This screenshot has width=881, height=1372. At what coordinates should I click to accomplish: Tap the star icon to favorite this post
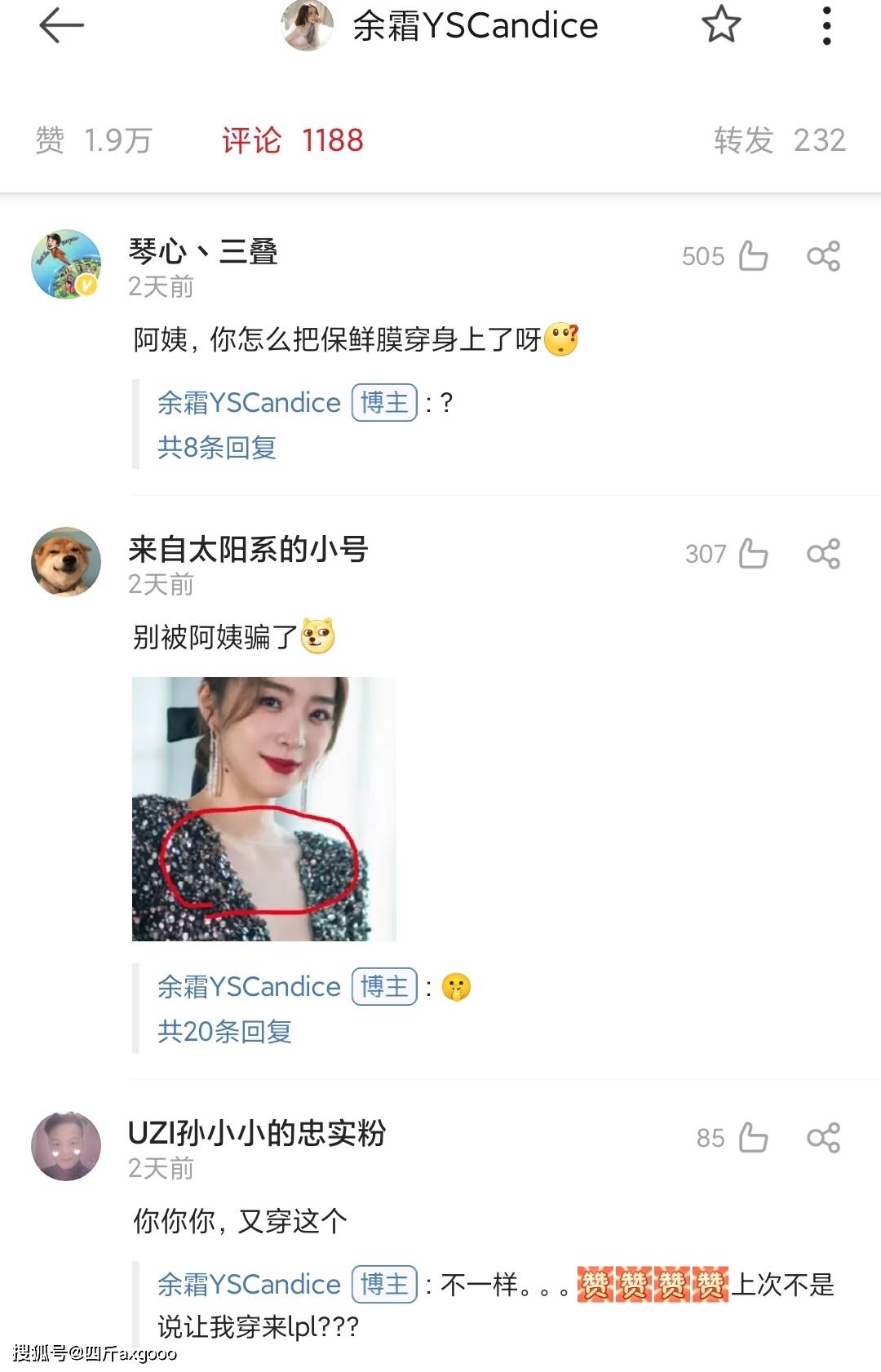pos(723,26)
